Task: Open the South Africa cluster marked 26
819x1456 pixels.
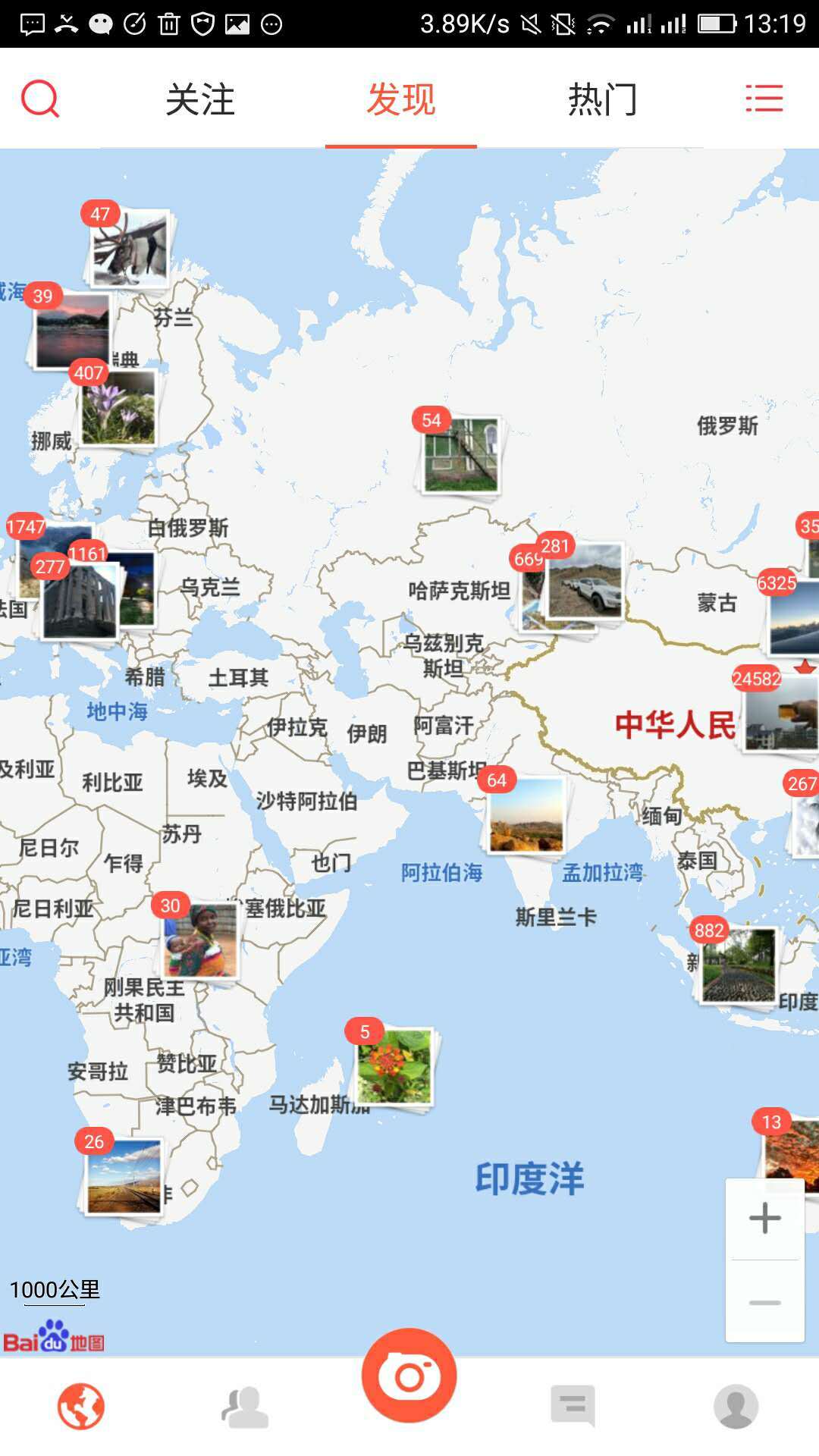Action: tap(123, 1175)
